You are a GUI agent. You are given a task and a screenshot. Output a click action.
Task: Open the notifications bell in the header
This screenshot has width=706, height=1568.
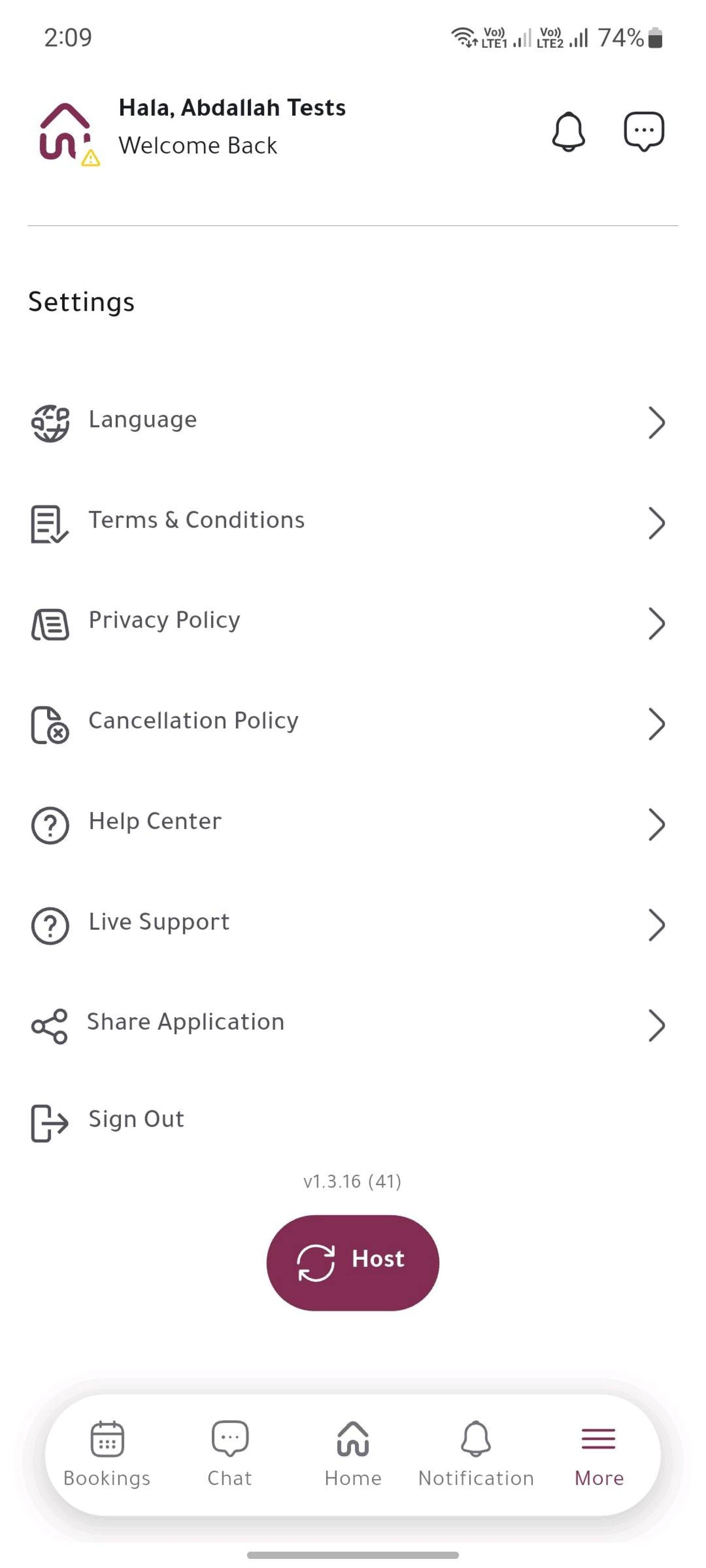568,132
